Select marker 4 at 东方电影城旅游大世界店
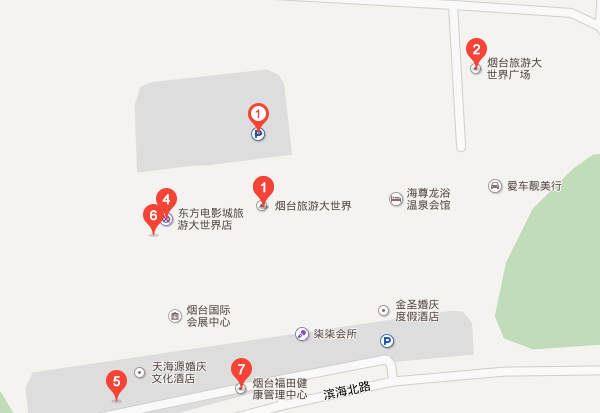Screen dimensions: 600x413 (x=166, y=200)
